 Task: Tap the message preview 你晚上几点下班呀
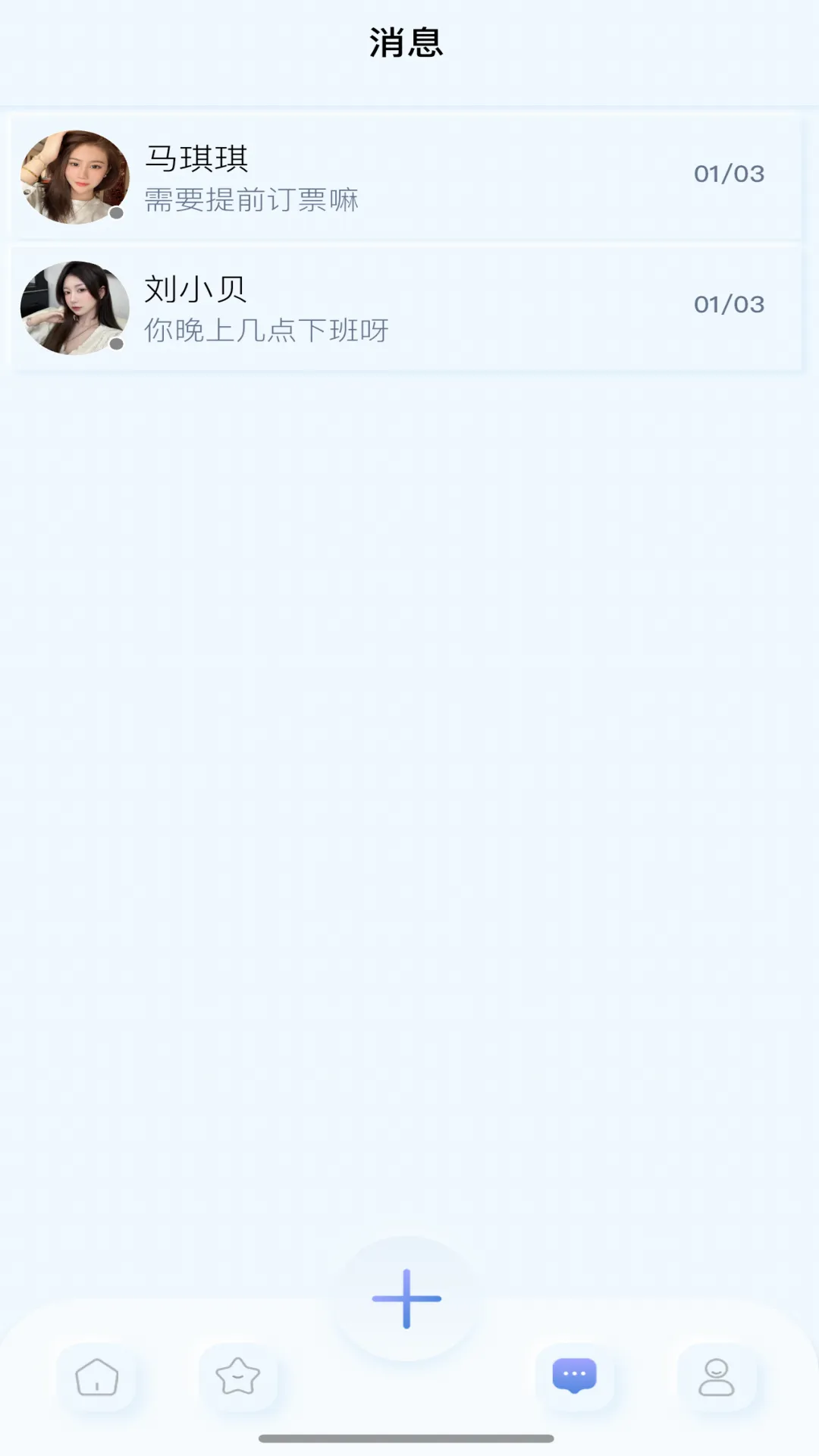pyautogui.click(x=264, y=330)
